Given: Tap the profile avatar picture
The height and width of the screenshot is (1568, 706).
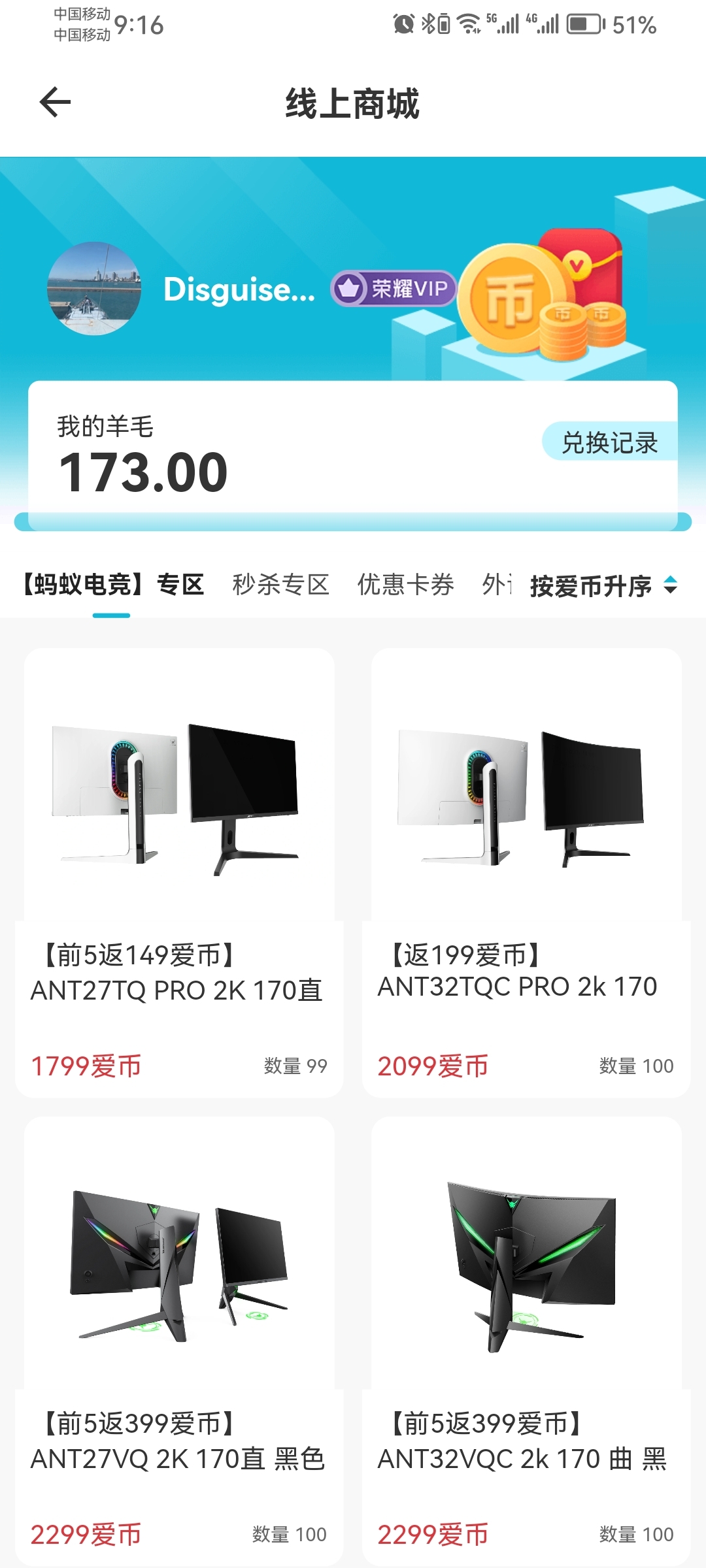Looking at the screenshot, I should 94,289.
